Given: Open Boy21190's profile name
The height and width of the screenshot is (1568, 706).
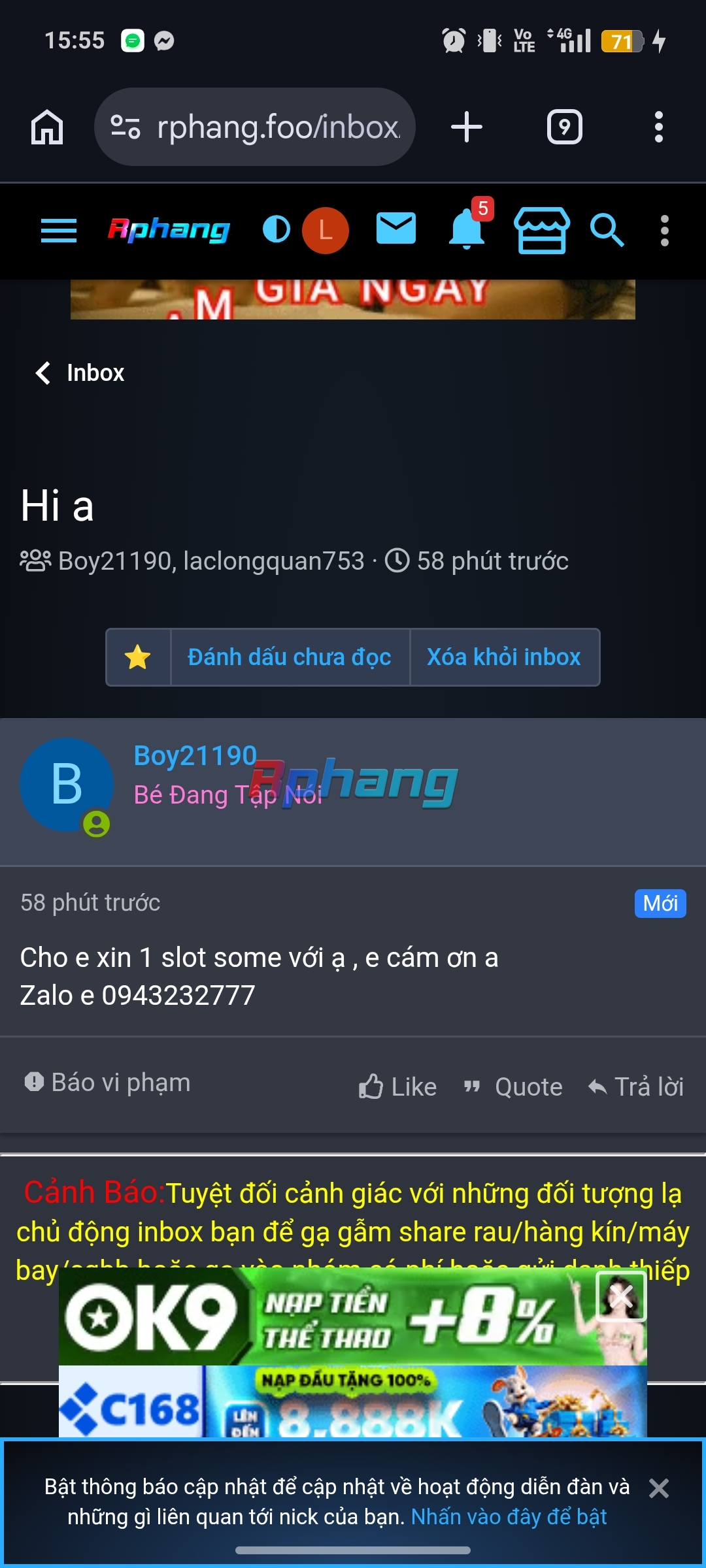Looking at the screenshot, I should (195, 756).
